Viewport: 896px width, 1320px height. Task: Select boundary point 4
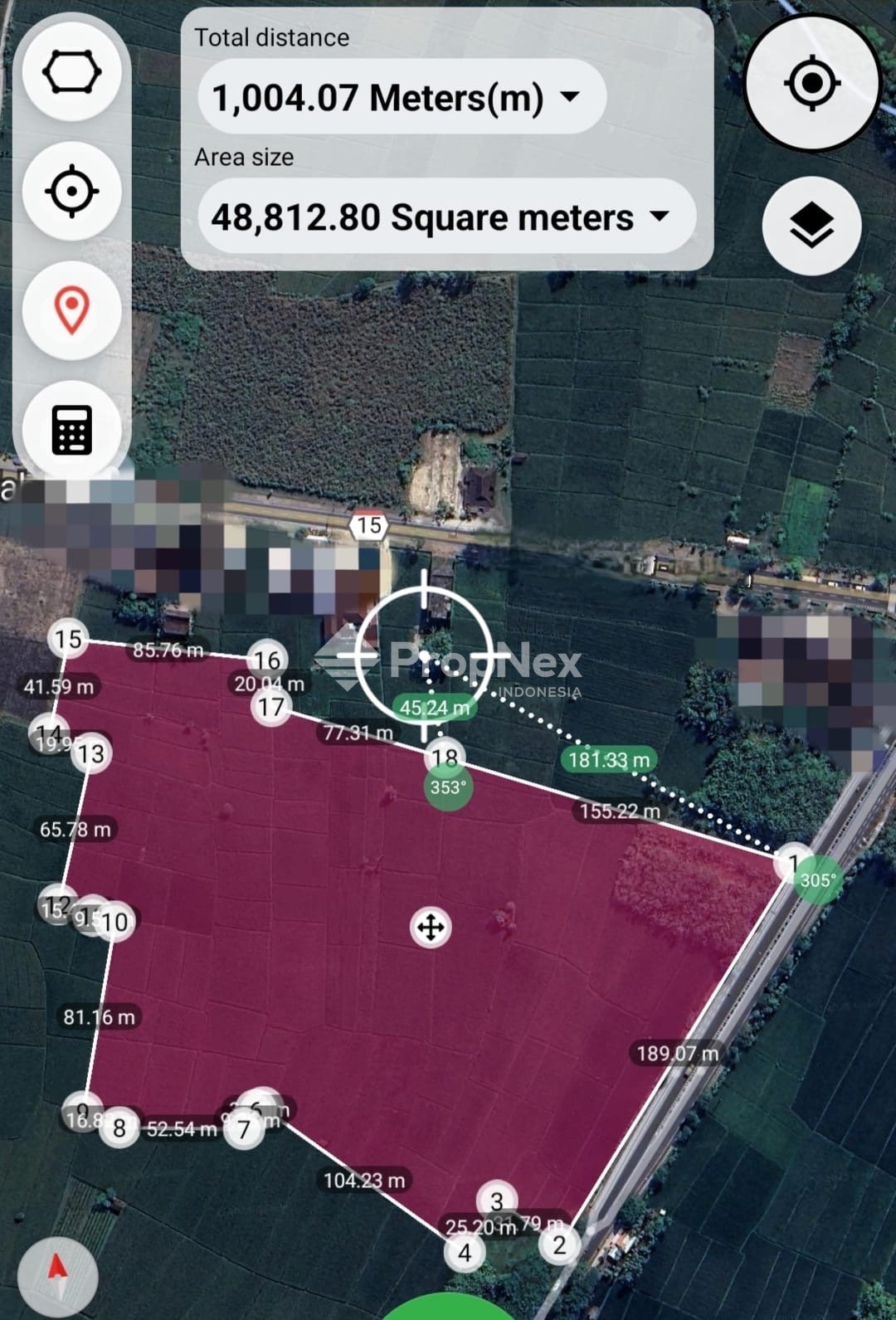[465, 1253]
